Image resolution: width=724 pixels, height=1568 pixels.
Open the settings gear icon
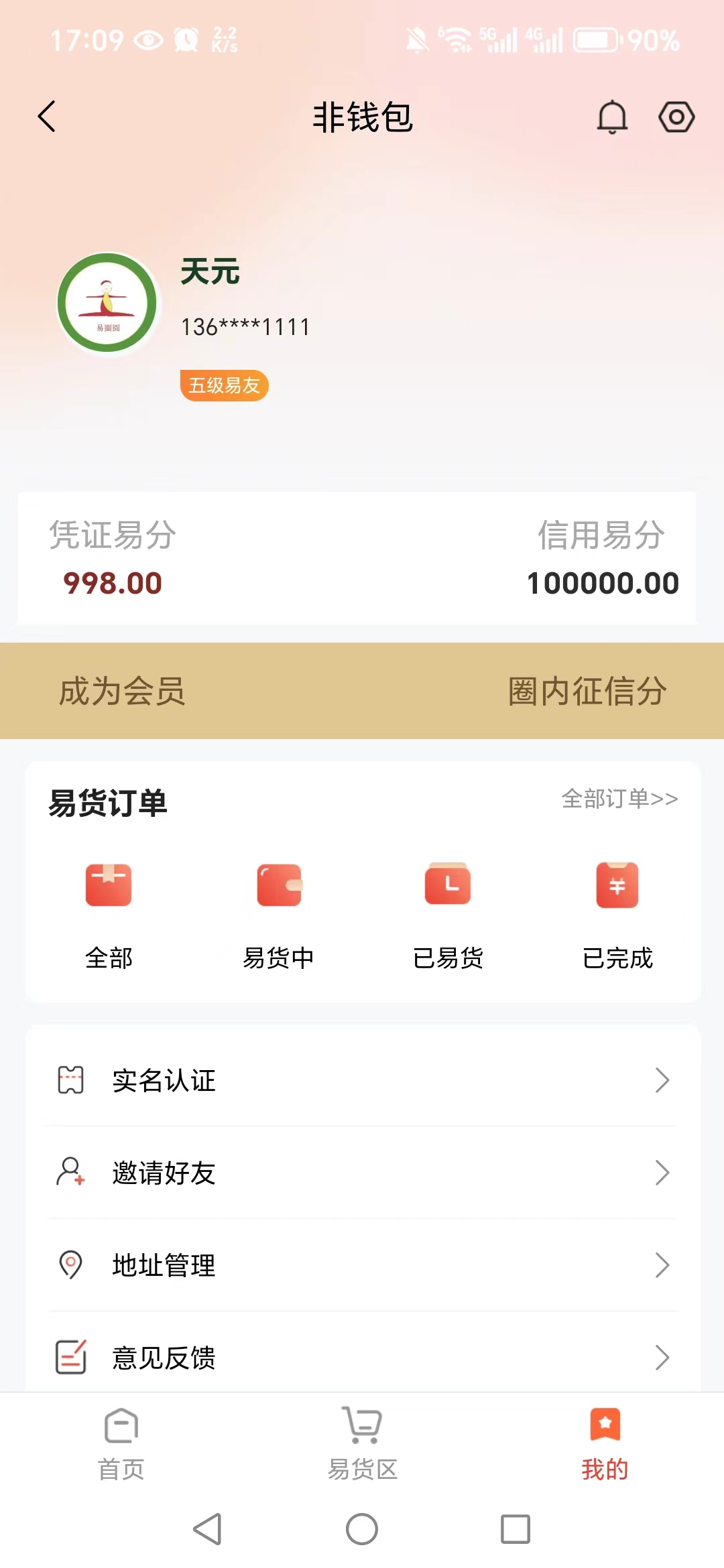676,117
